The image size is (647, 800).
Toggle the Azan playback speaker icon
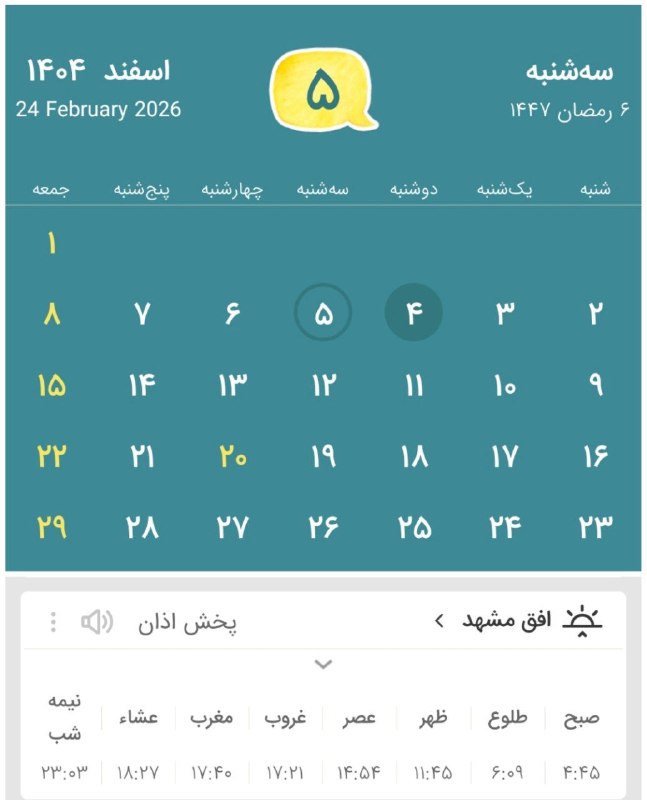point(97,622)
